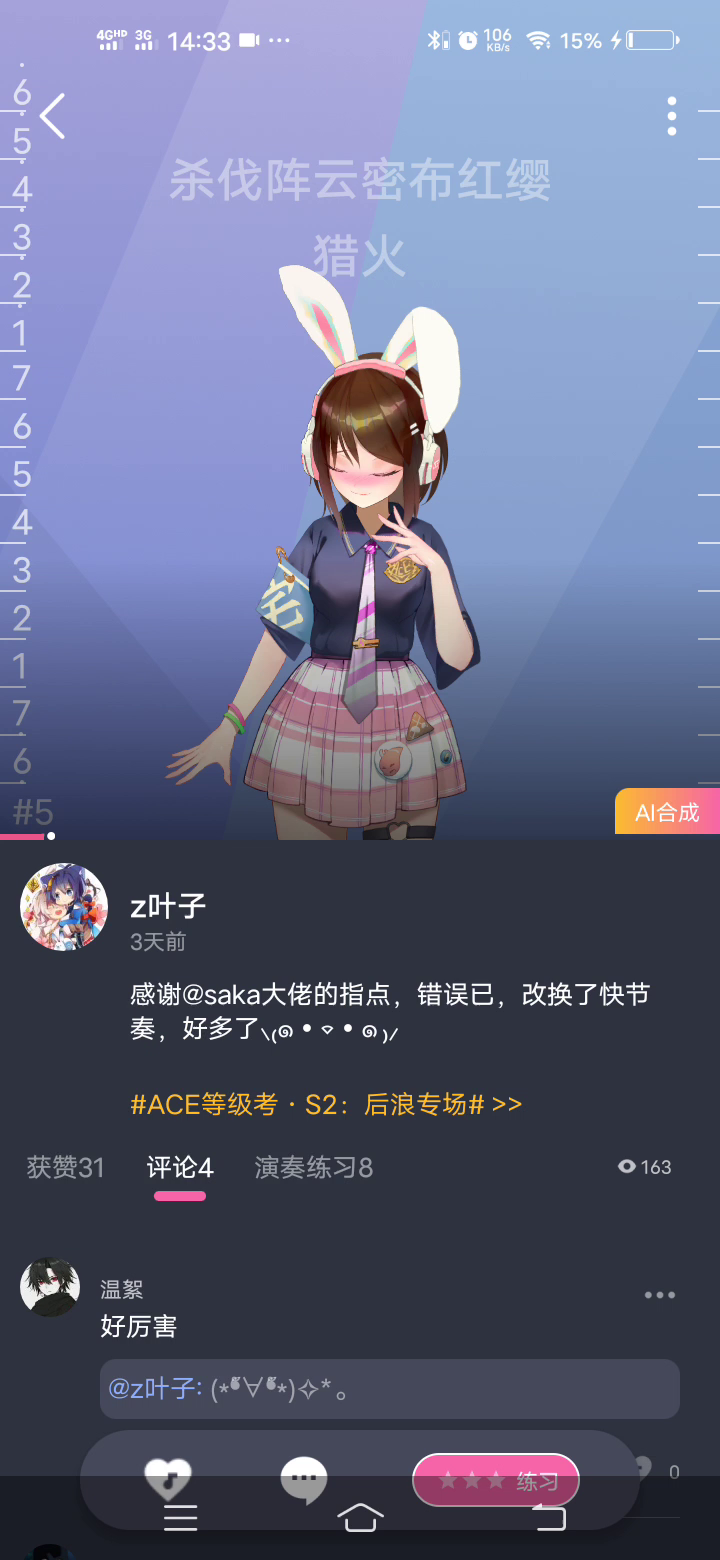Viewport: 720px width, 1560px height.
Task: Open 温絮's avatar in comments
Action: tap(50, 1287)
